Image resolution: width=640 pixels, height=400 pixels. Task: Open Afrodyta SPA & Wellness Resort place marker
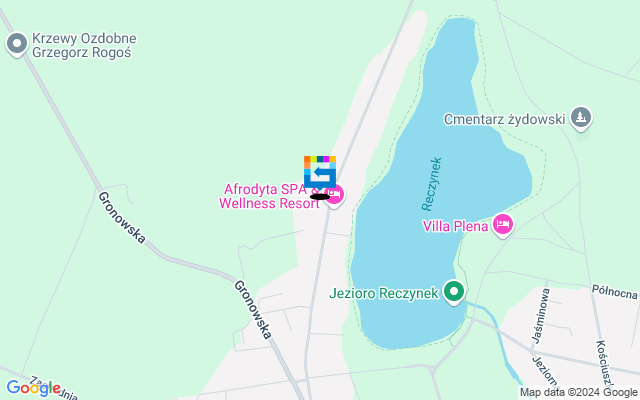pos(336,194)
